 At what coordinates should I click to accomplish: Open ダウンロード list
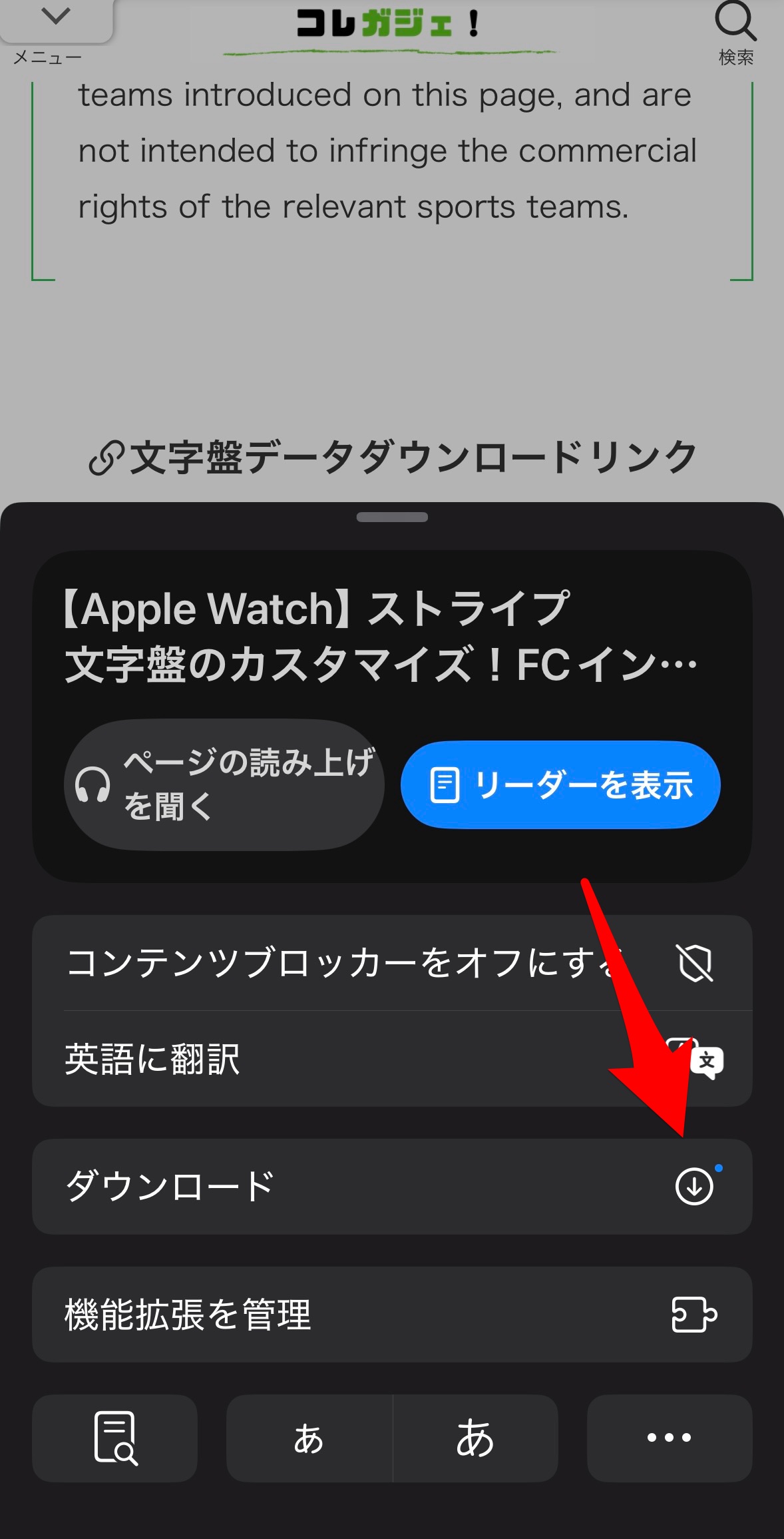(391, 1186)
